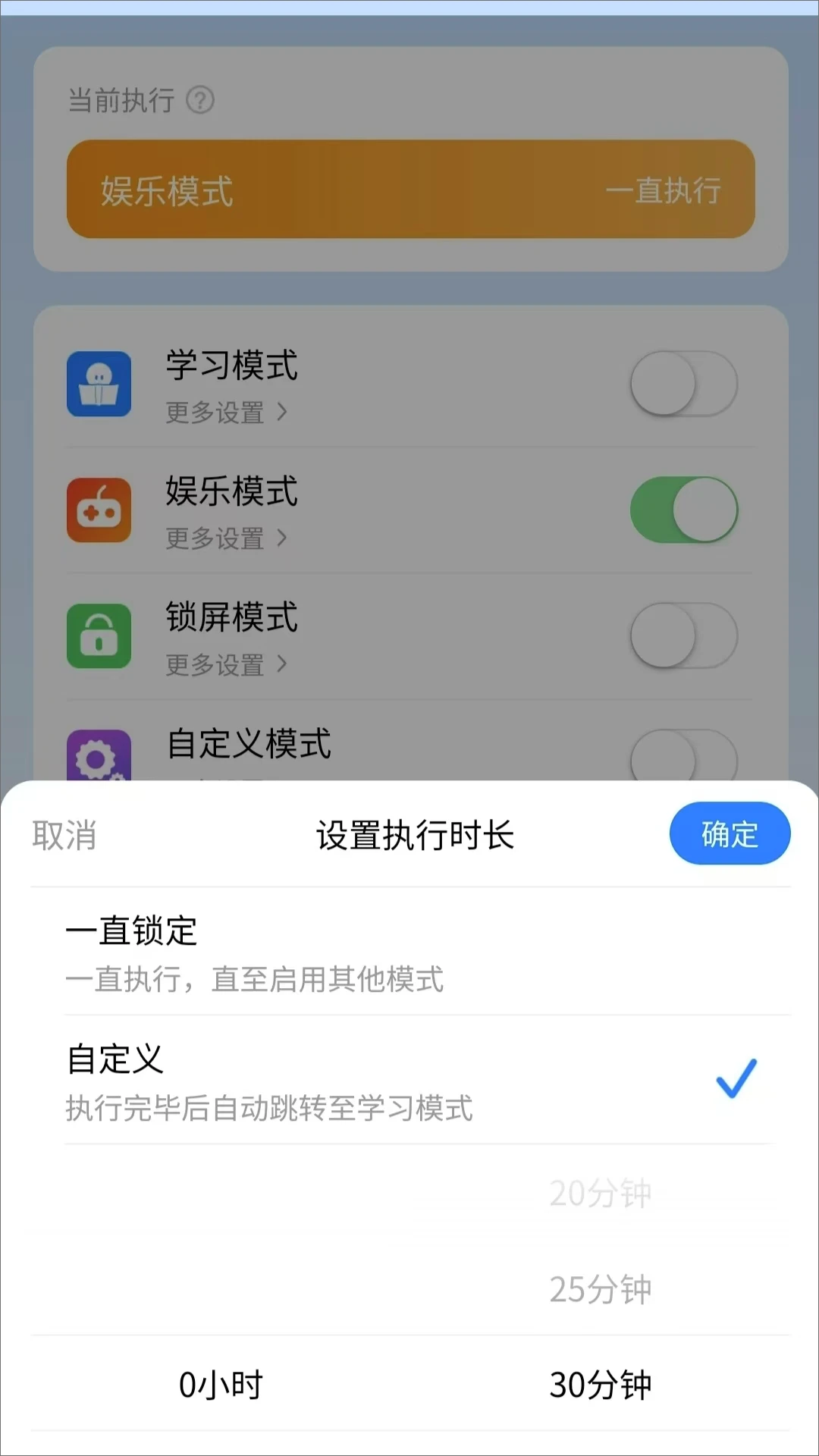Select the 学习模式 book icon
Screen dimensions: 819x1456
(99, 384)
